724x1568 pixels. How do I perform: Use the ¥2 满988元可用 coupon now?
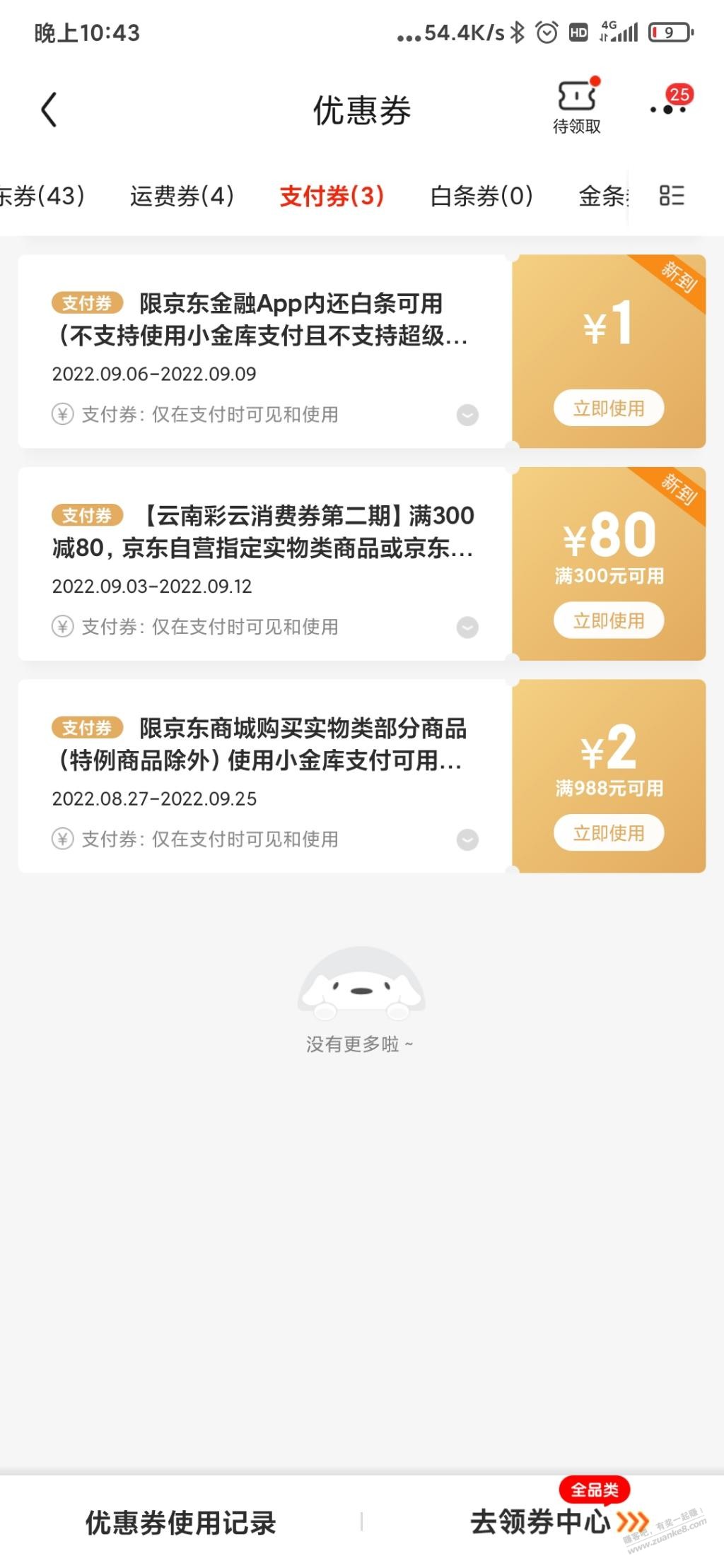pos(608,832)
